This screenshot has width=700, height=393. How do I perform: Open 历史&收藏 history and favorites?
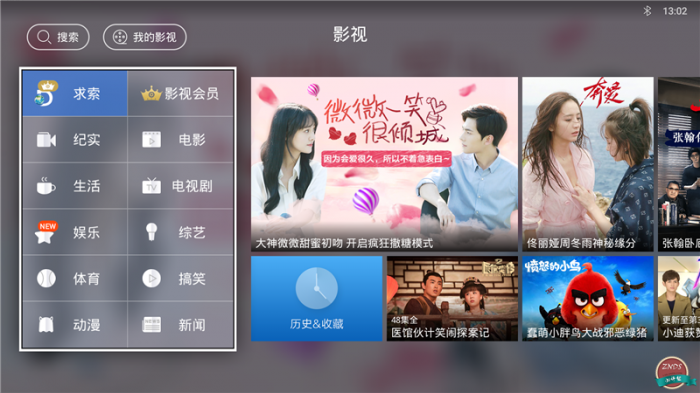click(x=317, y=298)
